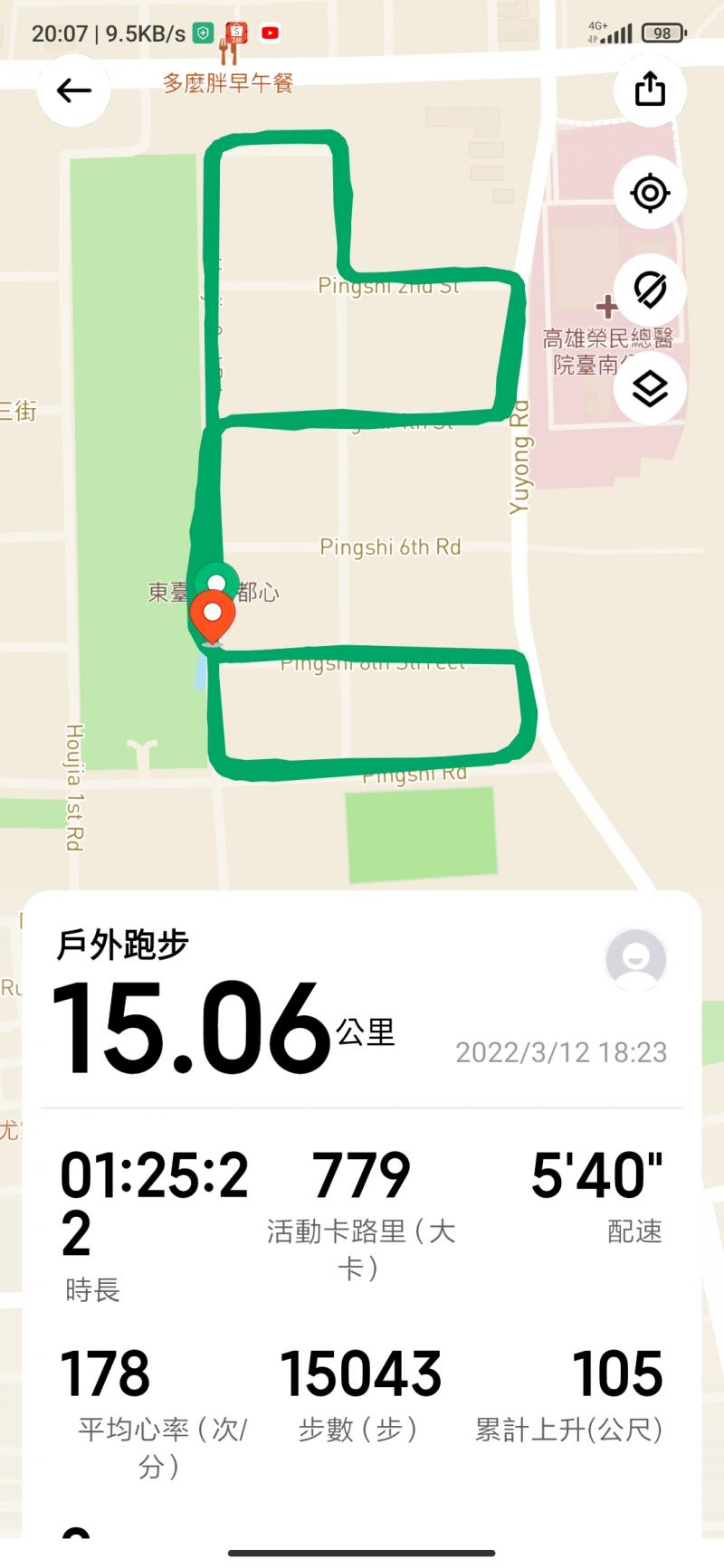Share this running record
Image resolution: width=724 pixels, height=1568 pixels.
pyautogui.click(x=650, y=90)
